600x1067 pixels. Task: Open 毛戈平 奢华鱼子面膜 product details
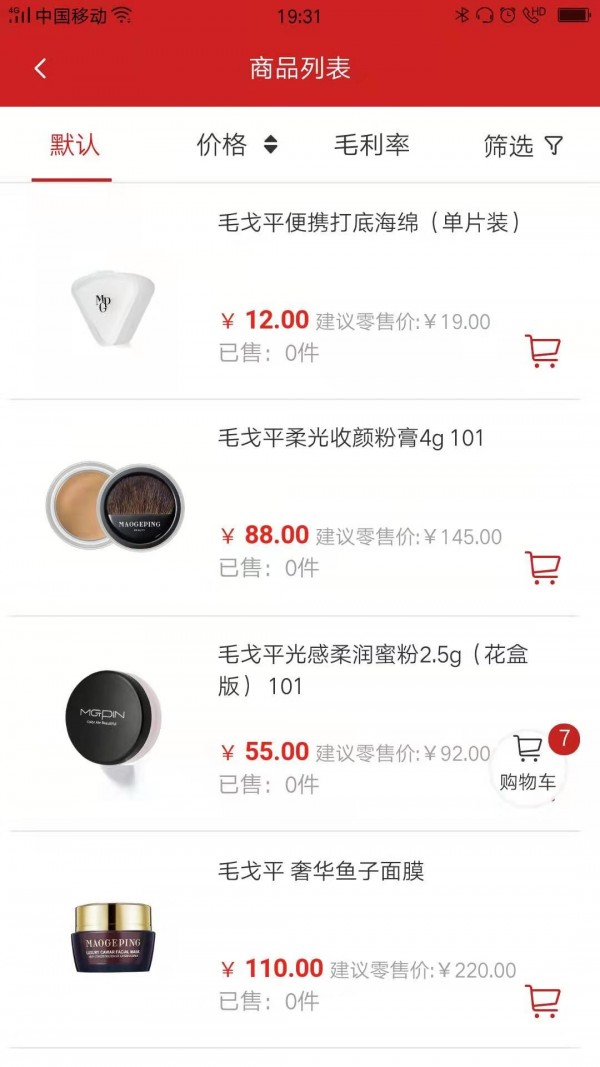pos(321,871)
